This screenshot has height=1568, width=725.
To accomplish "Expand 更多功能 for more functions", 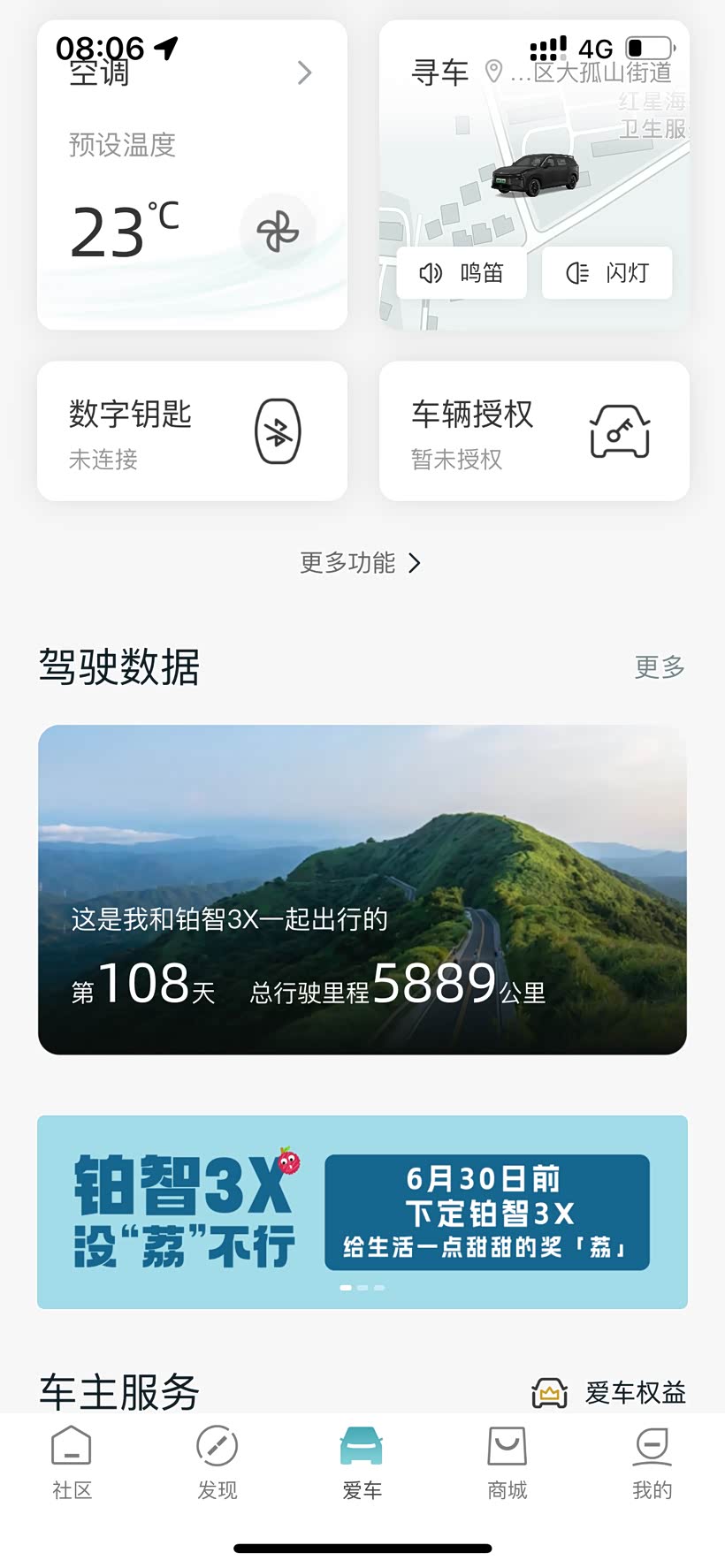I will point(361,563).
